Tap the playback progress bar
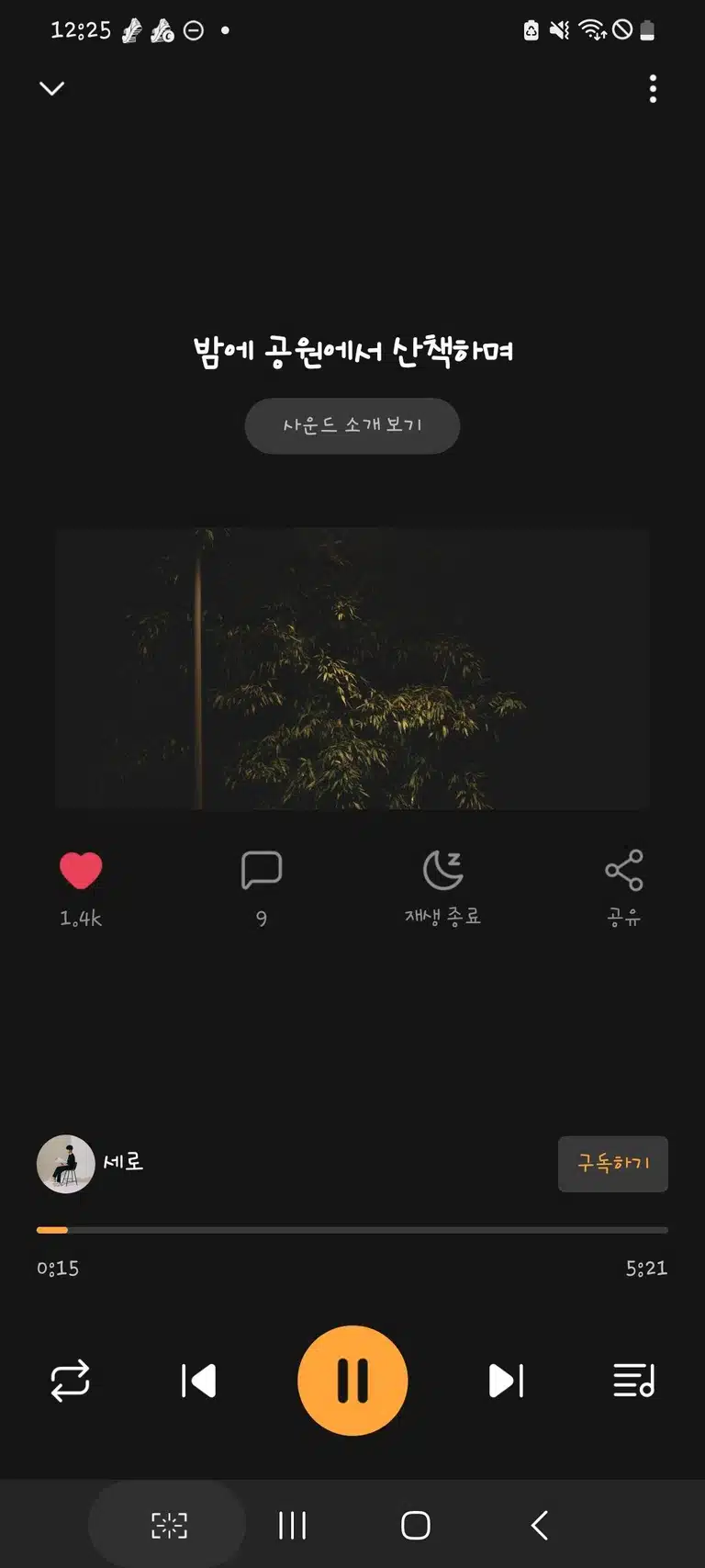This screenshot has height=1568, width=705. [352, 1229]
